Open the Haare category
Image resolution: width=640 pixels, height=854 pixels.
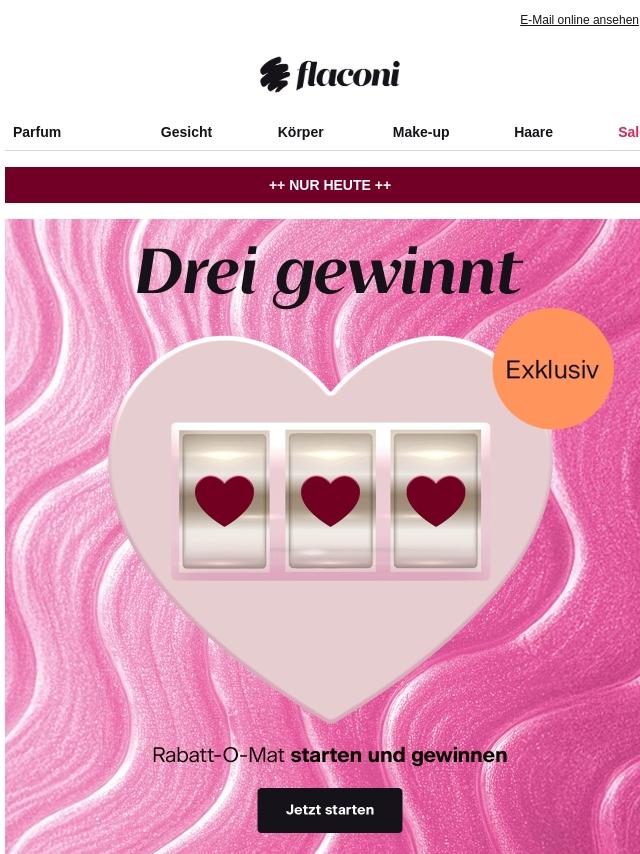[533, 132]
